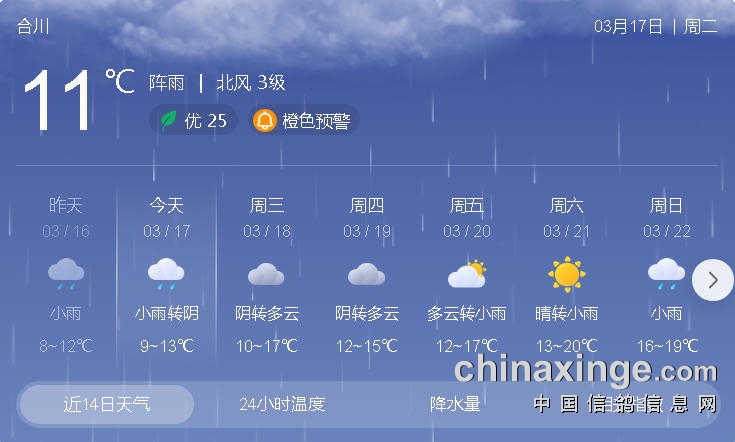
Task: Open the 橙色预警 warning chip
Action: [x=304, y=121]
